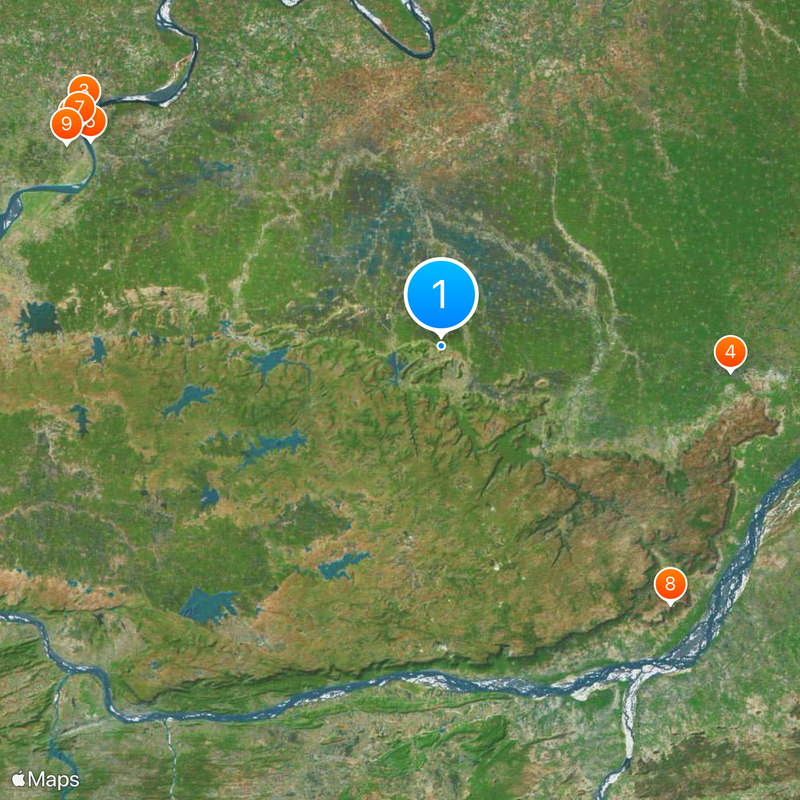Tap the selected blue pin numbered 1
Viewport: 800px width, 800px height.
[441, 295]
